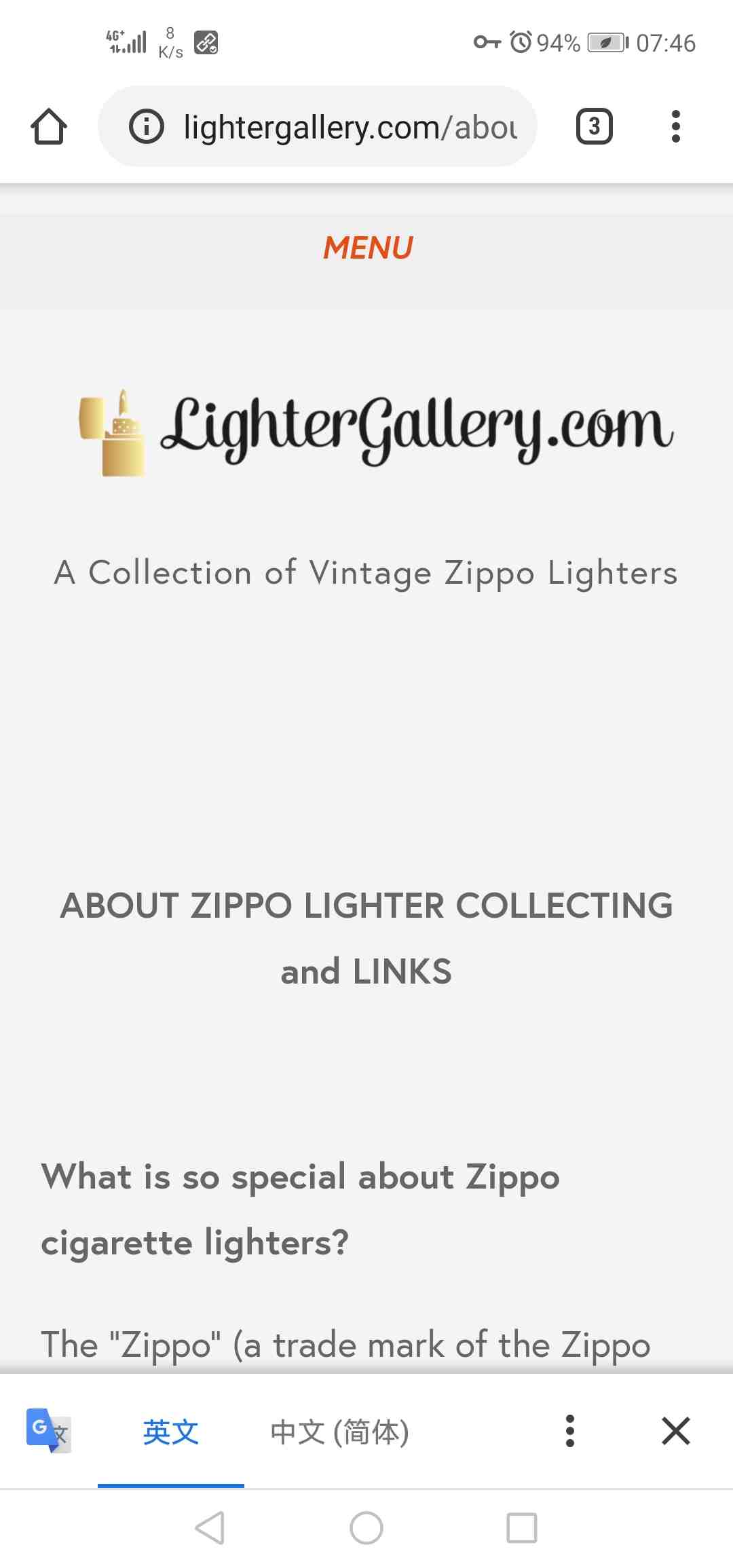Switch translation to 中文 (简体)
Screen dimensions: 733x1568
pyautogui.click(x=339, y=1432)
